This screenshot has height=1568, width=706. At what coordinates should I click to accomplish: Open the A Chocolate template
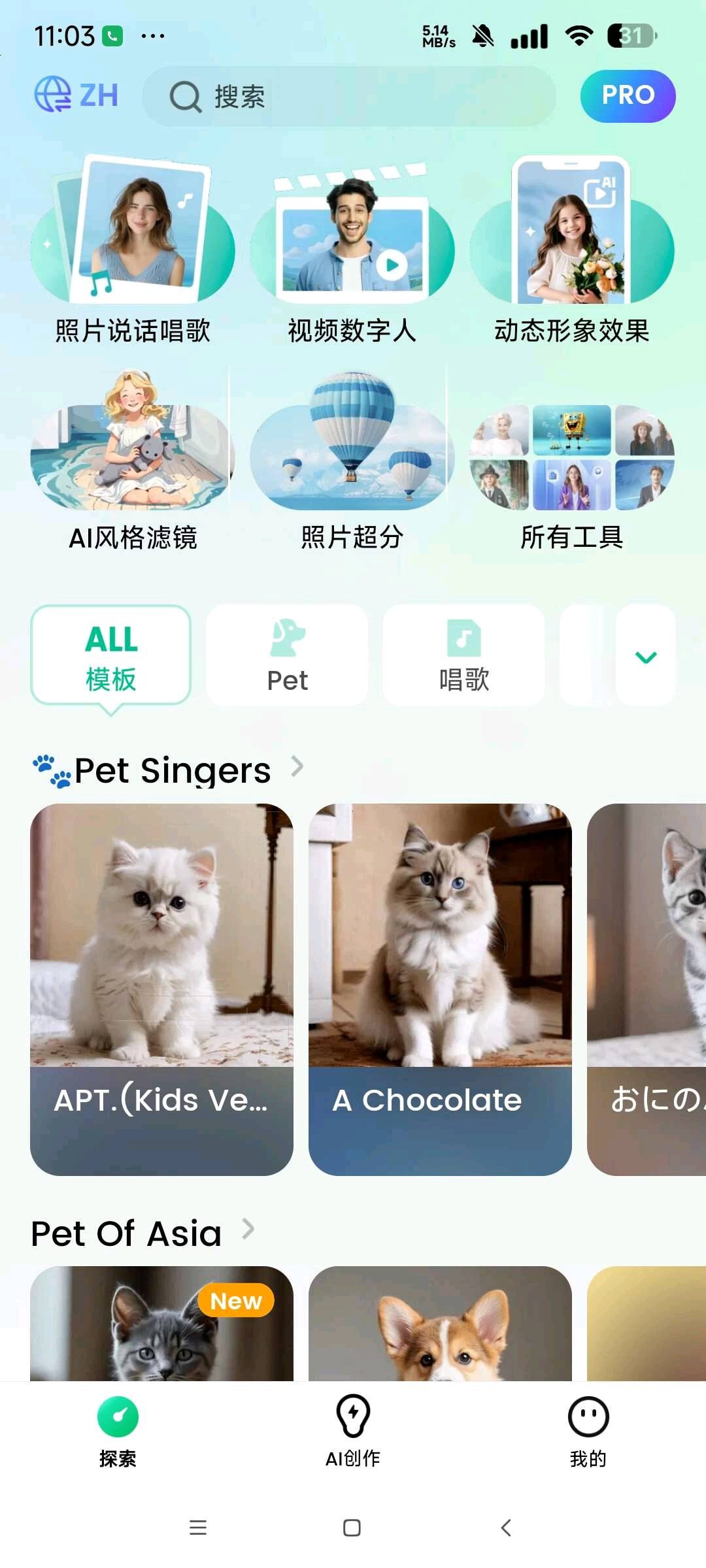pyautogui.click(x=440, y=989)
